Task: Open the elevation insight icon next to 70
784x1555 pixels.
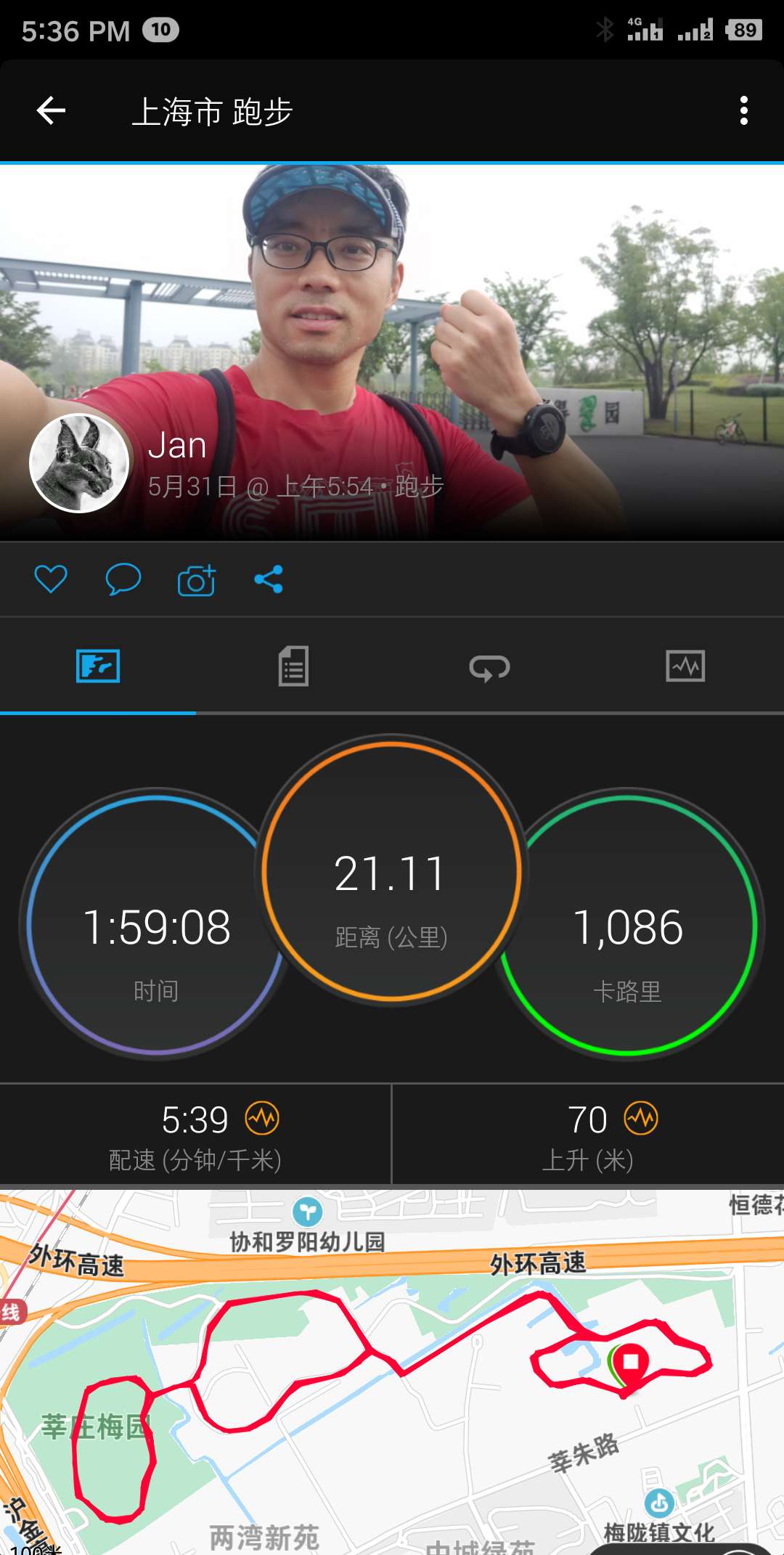Action: click(641, 1119)
